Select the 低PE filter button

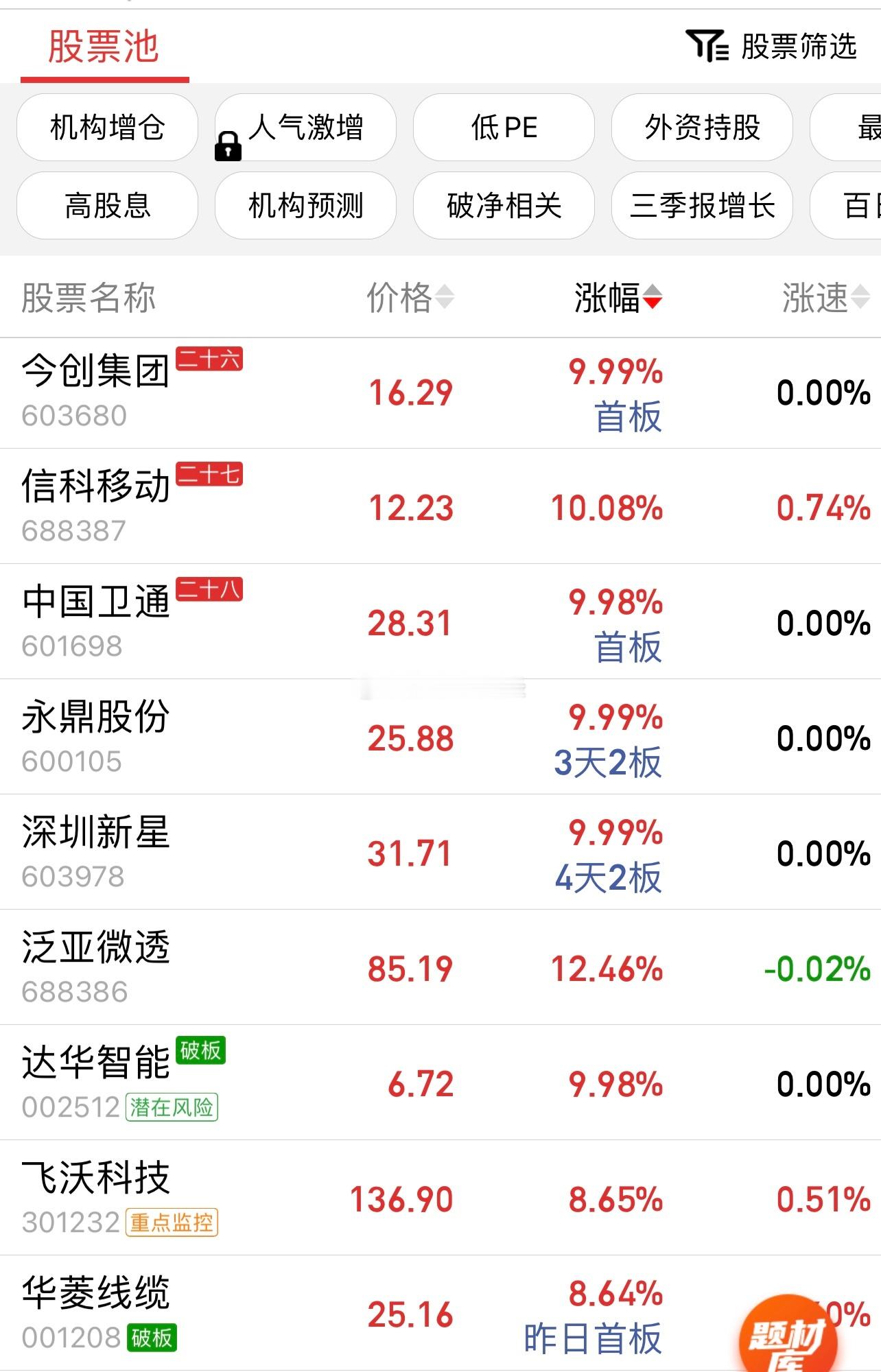(x=503, y=128)
